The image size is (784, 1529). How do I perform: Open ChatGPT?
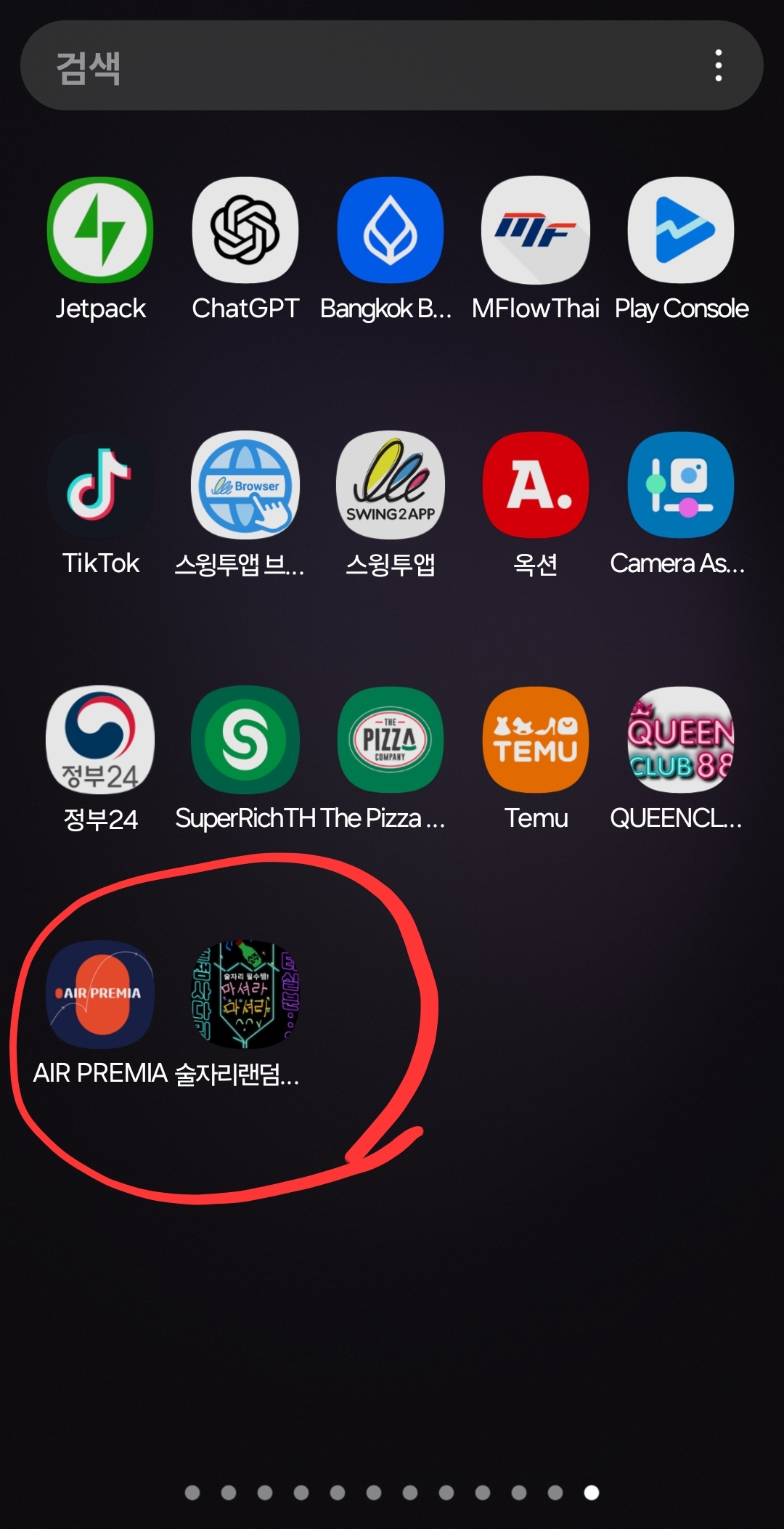pyautogui.click(x=245, y=231)
